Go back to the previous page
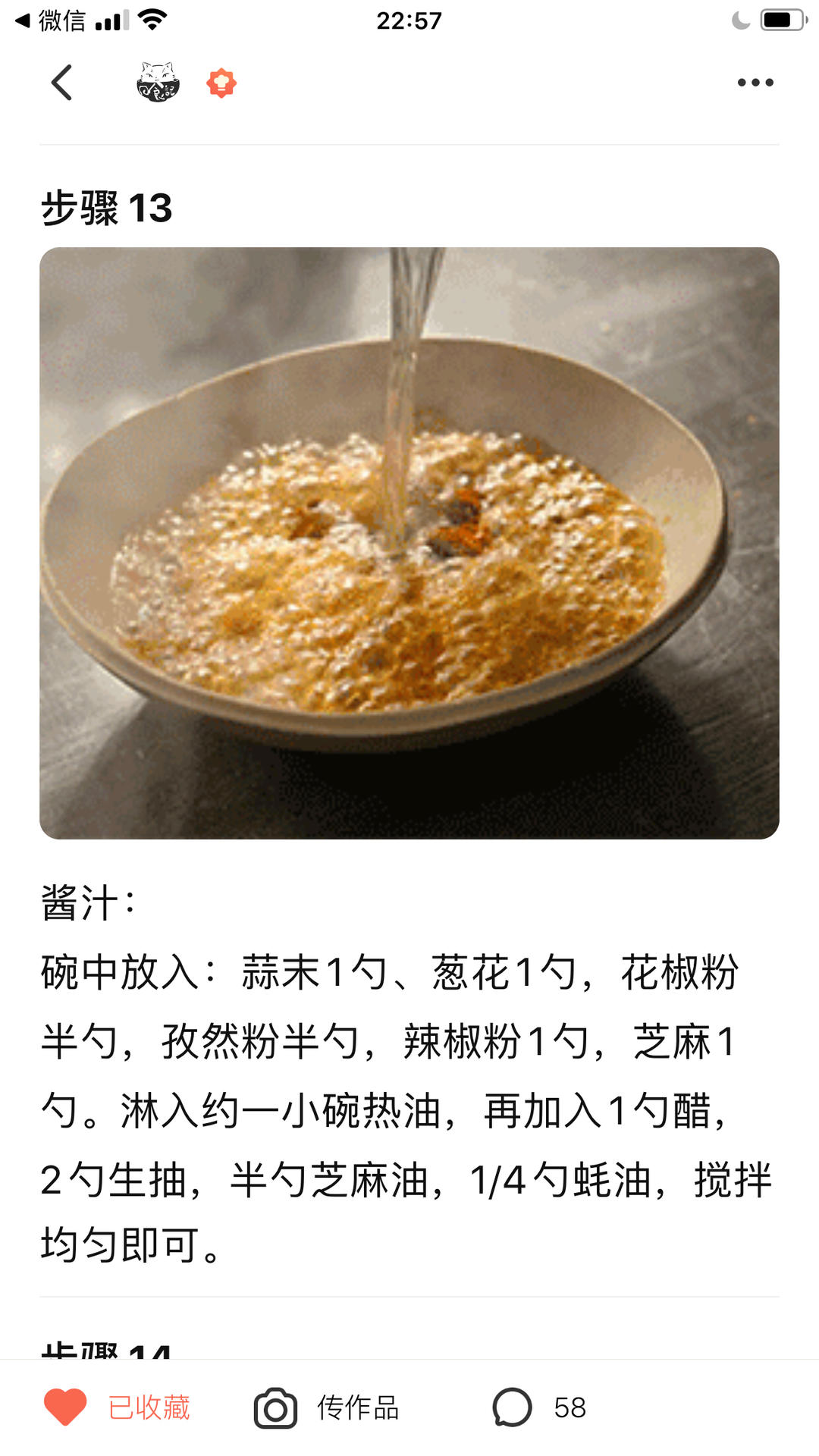 pos(61,82)
